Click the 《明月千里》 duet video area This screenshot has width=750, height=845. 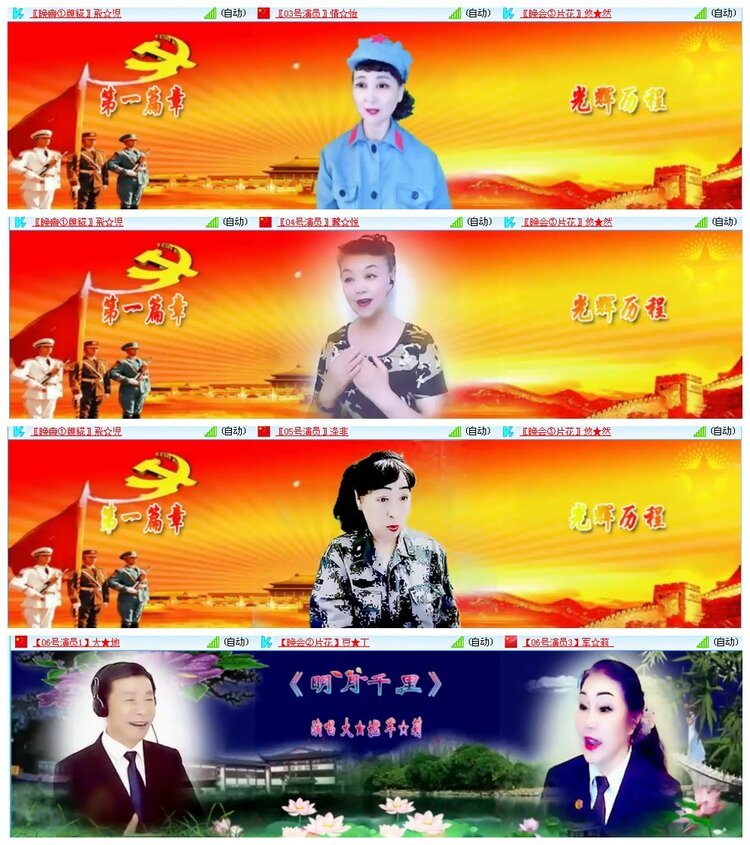tap(375, 745)
